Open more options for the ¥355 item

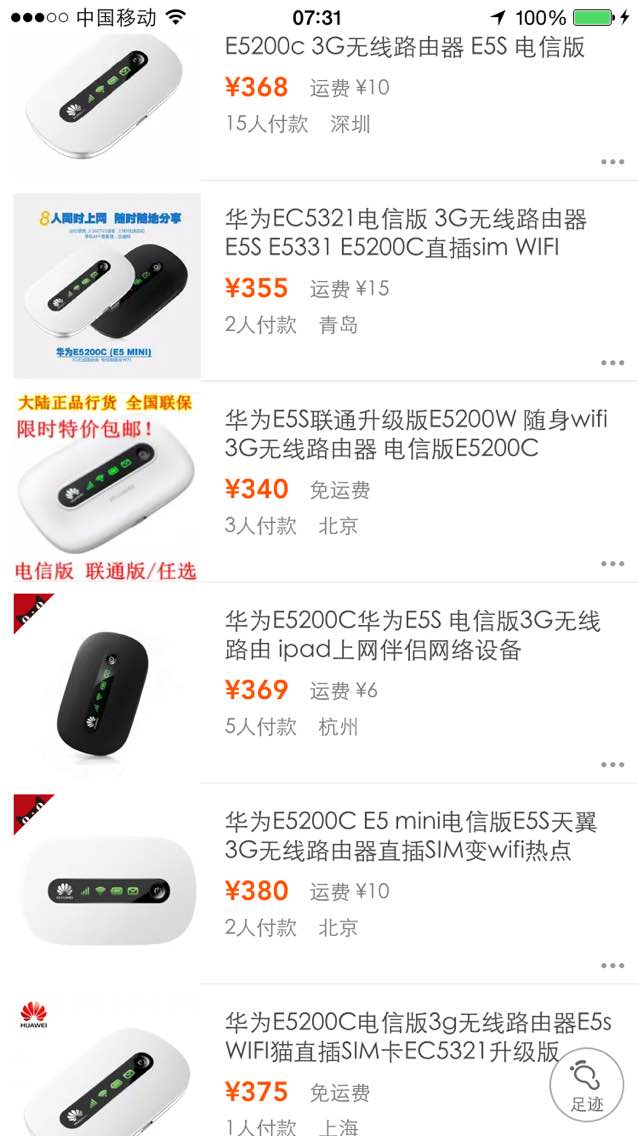612,362
